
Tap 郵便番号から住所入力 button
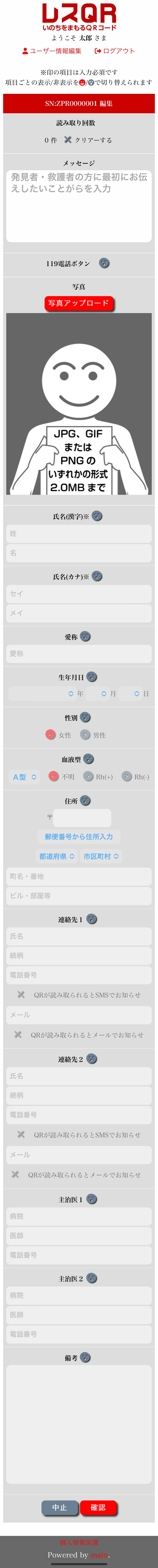click(79, 836)
